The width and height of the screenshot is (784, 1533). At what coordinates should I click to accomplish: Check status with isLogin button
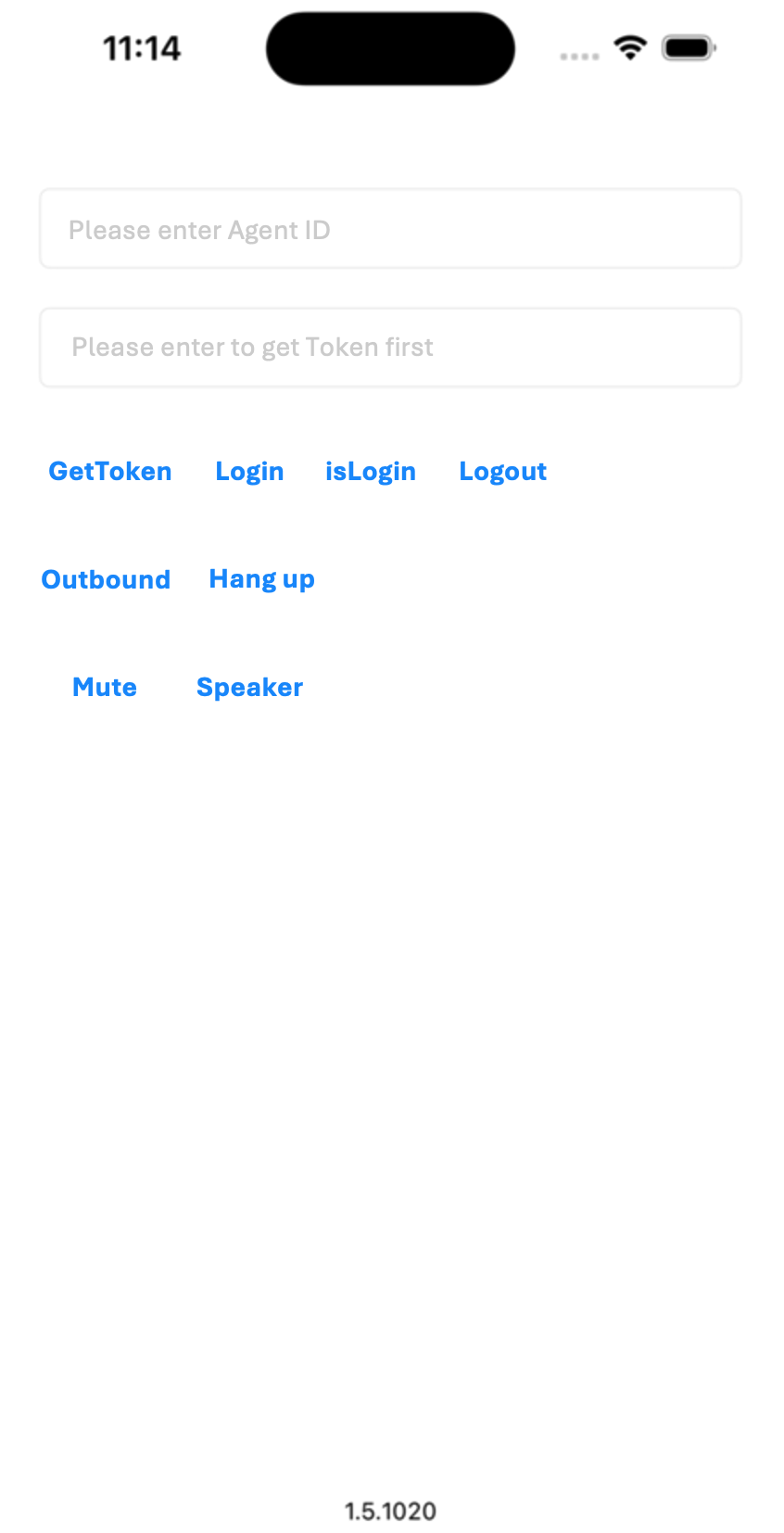370,471
